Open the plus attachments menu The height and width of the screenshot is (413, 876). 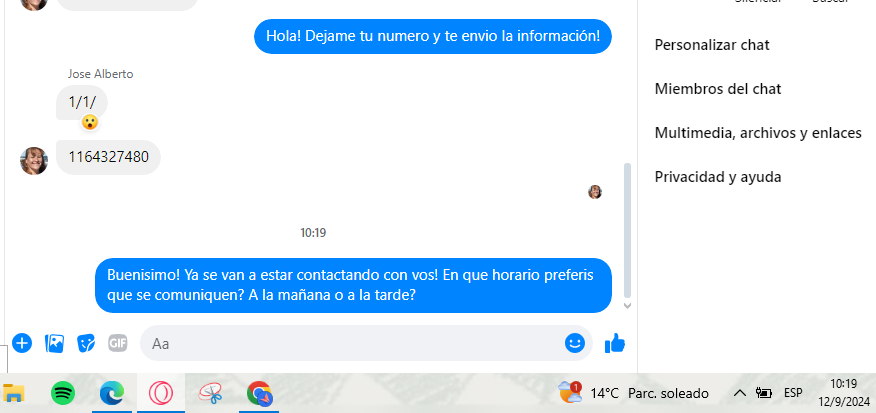22,343
